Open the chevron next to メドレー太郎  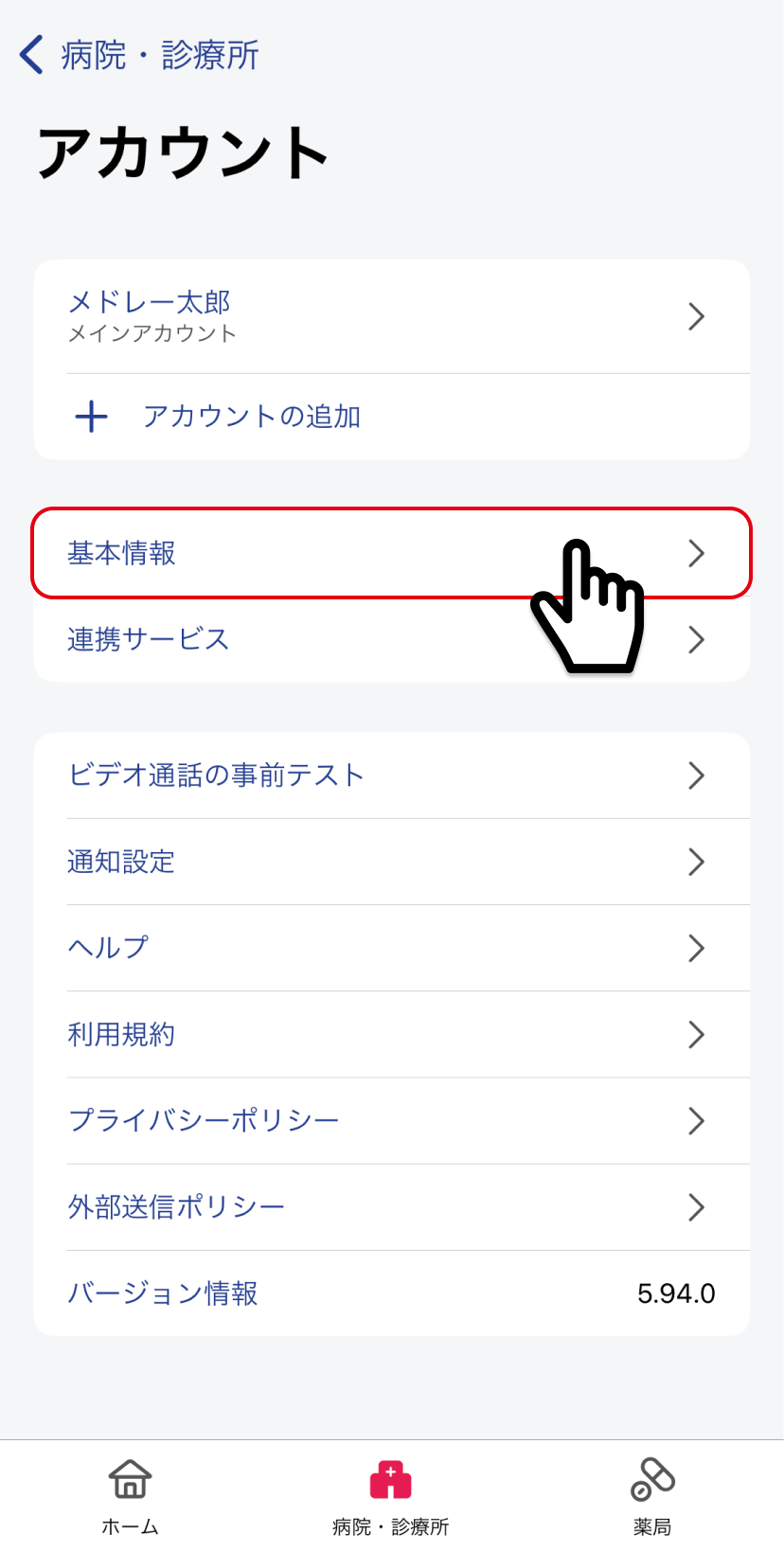point(696,316)
